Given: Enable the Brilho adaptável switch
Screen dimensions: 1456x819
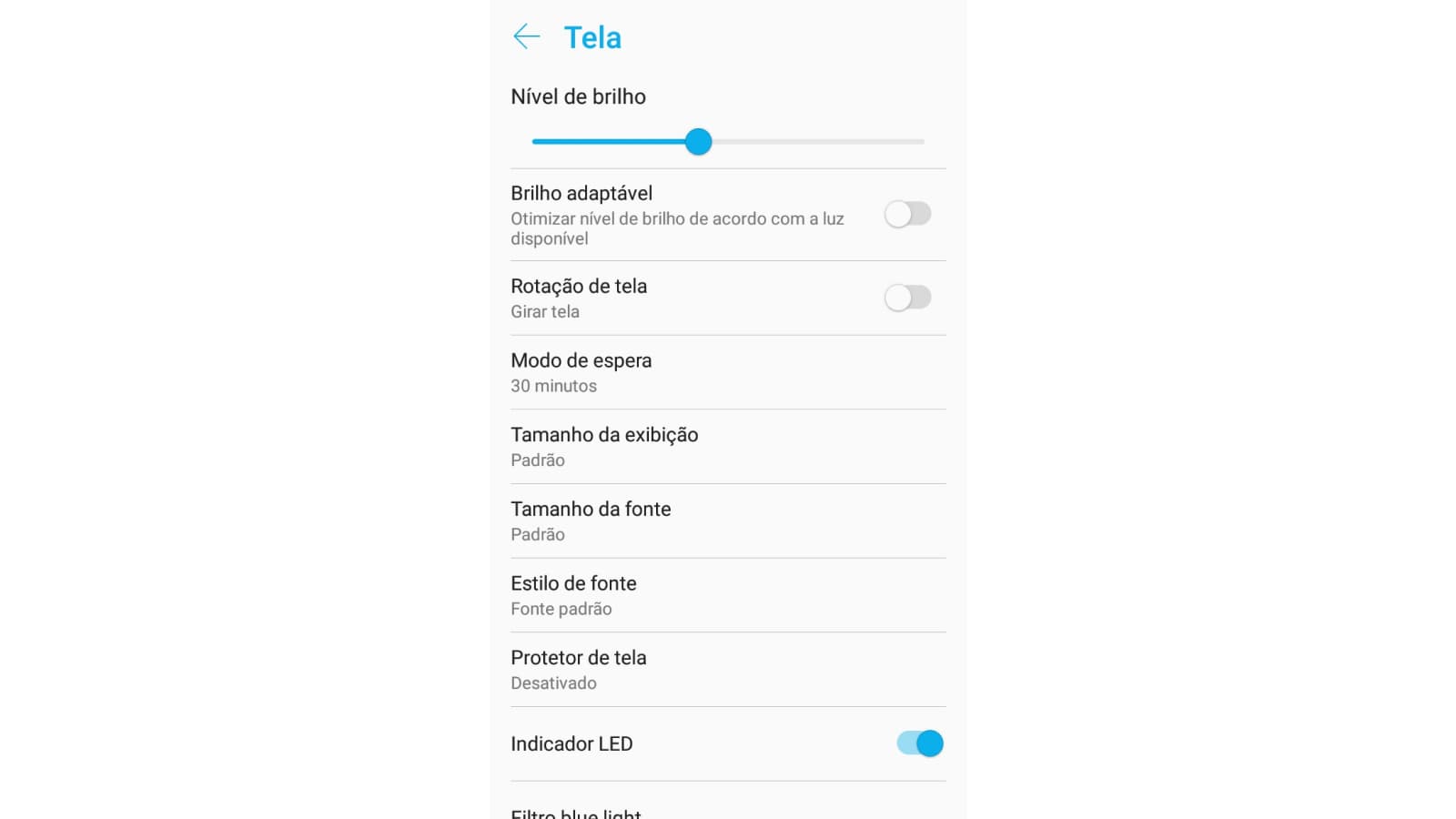Looking at the screenshot, I should click(x=907, y=215).
